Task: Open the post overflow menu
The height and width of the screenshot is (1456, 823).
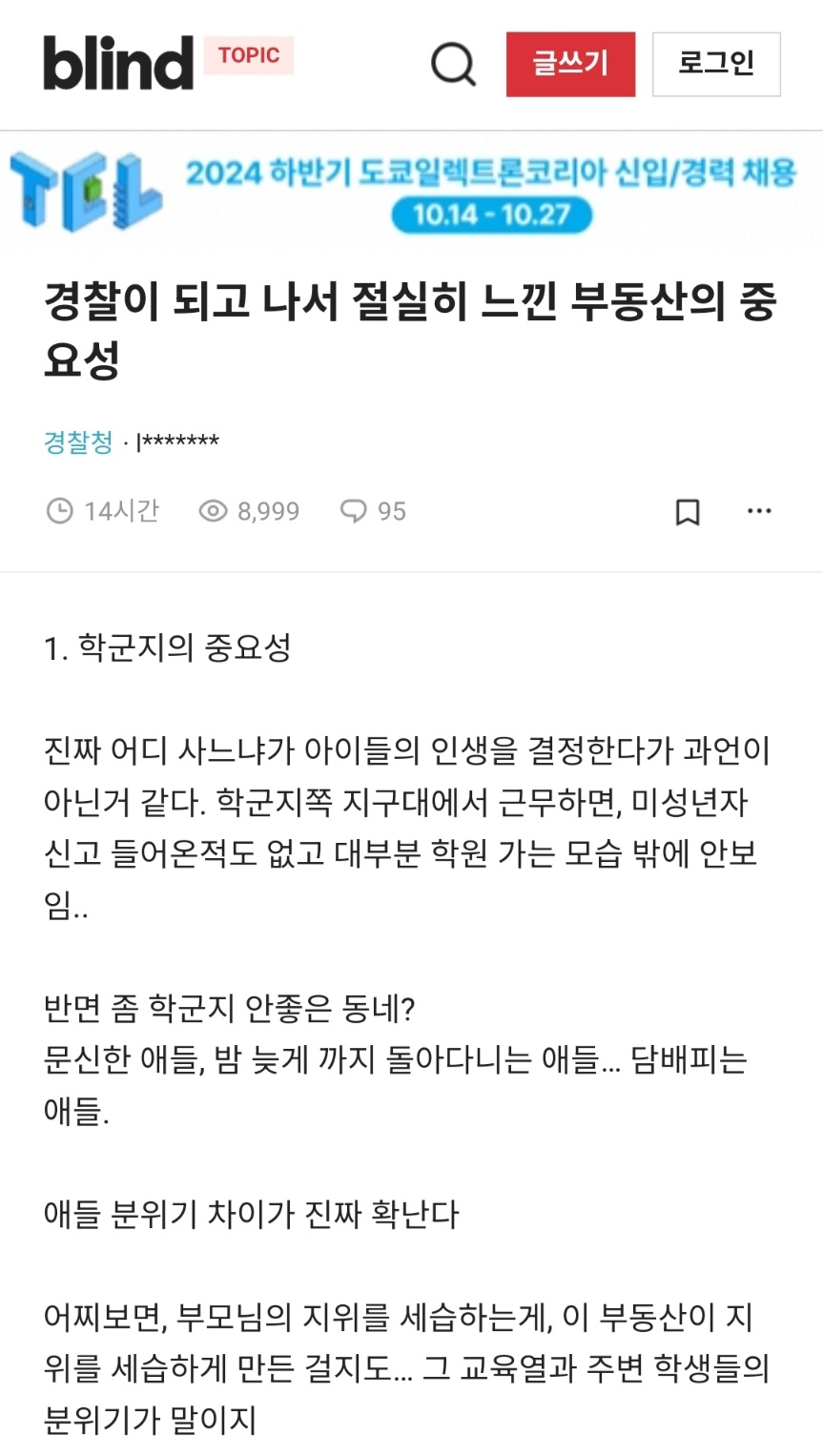Action: 759,511
